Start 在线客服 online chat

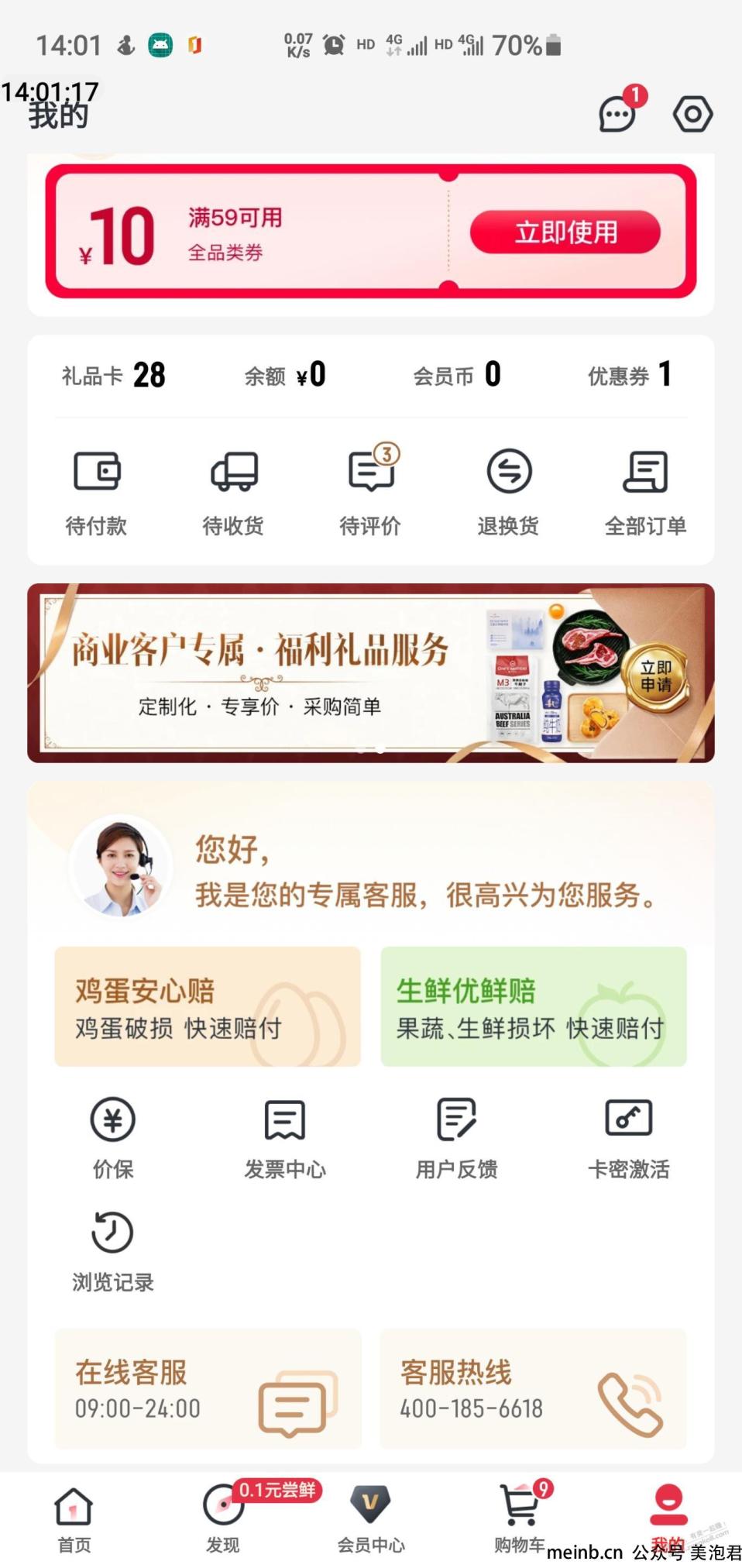click(x=208, y=1388)
